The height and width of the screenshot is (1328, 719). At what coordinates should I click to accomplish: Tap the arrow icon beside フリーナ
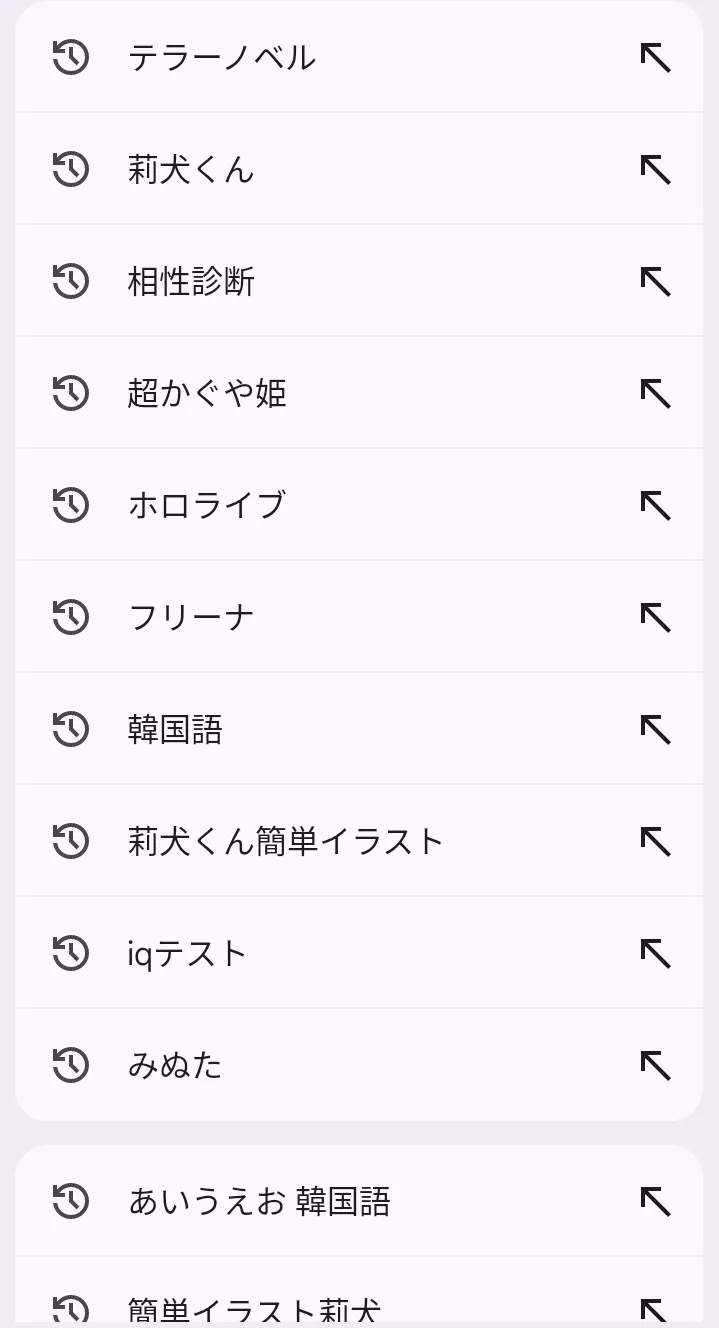click(x=655, y=618)
